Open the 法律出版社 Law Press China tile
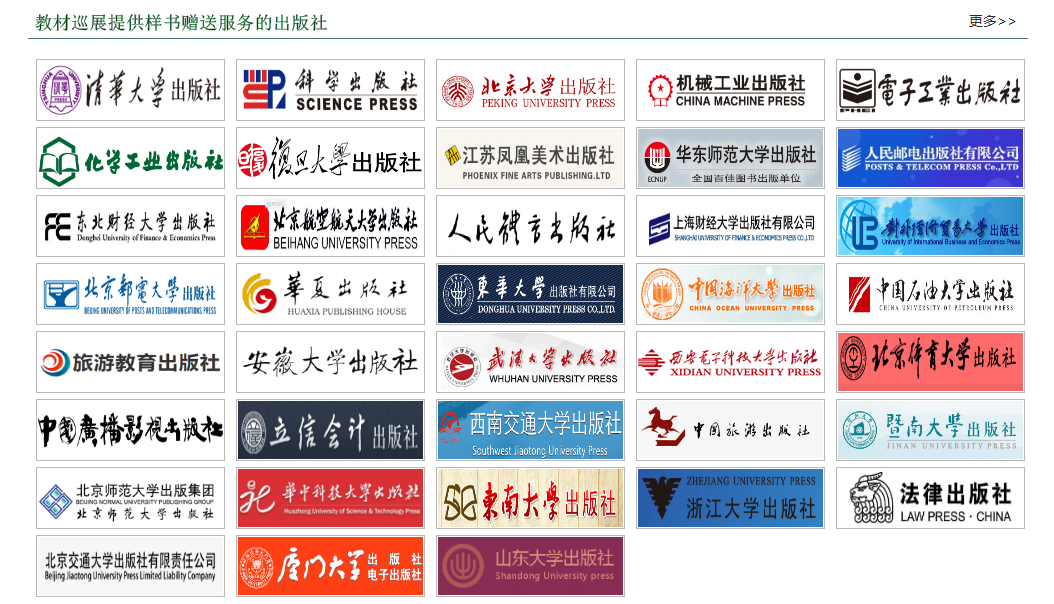Image resolution: width=1054 pixels, height=604 pixels. [x=930, y=498]
